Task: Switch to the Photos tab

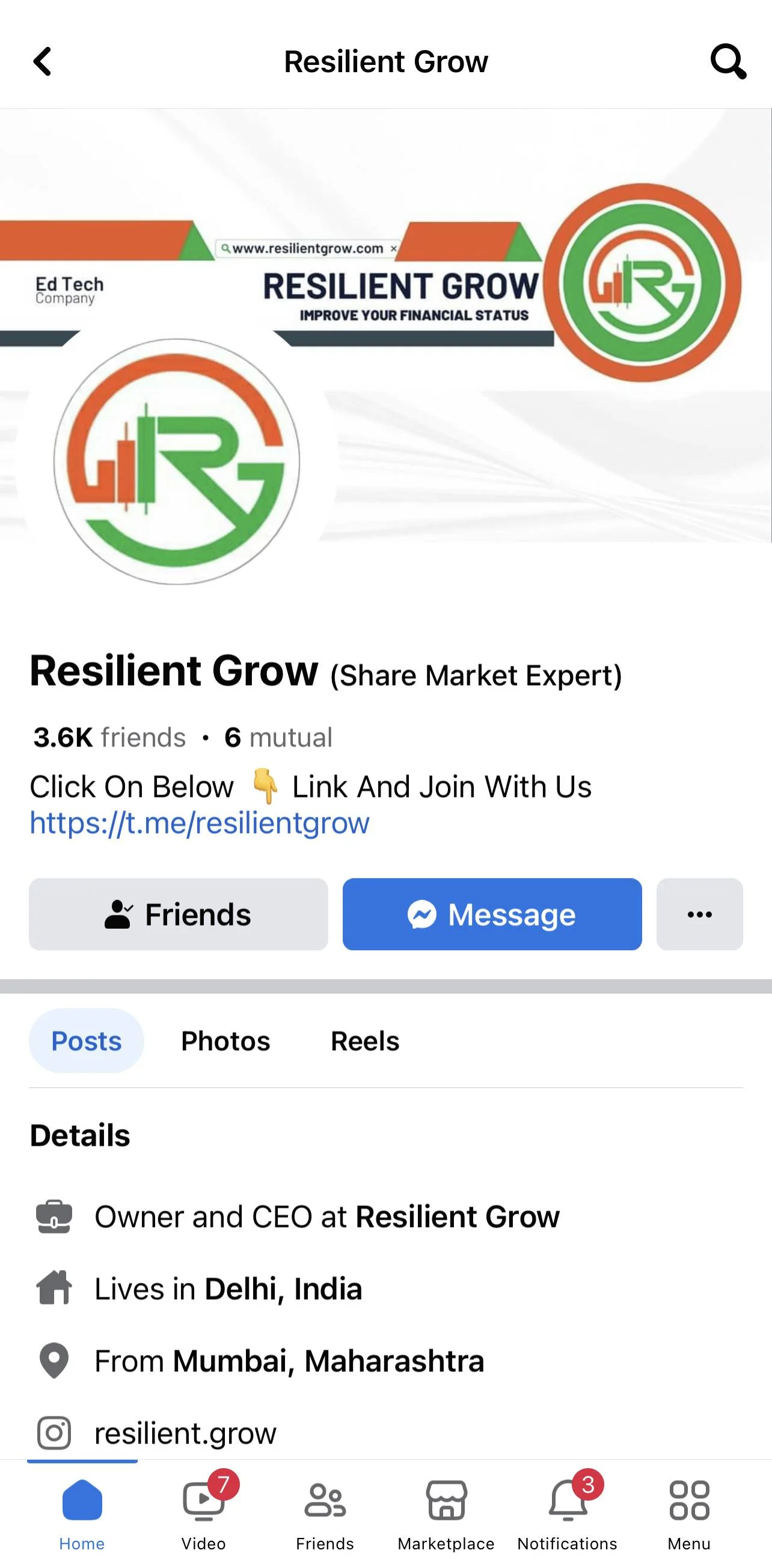Action: click(225, 1041)
